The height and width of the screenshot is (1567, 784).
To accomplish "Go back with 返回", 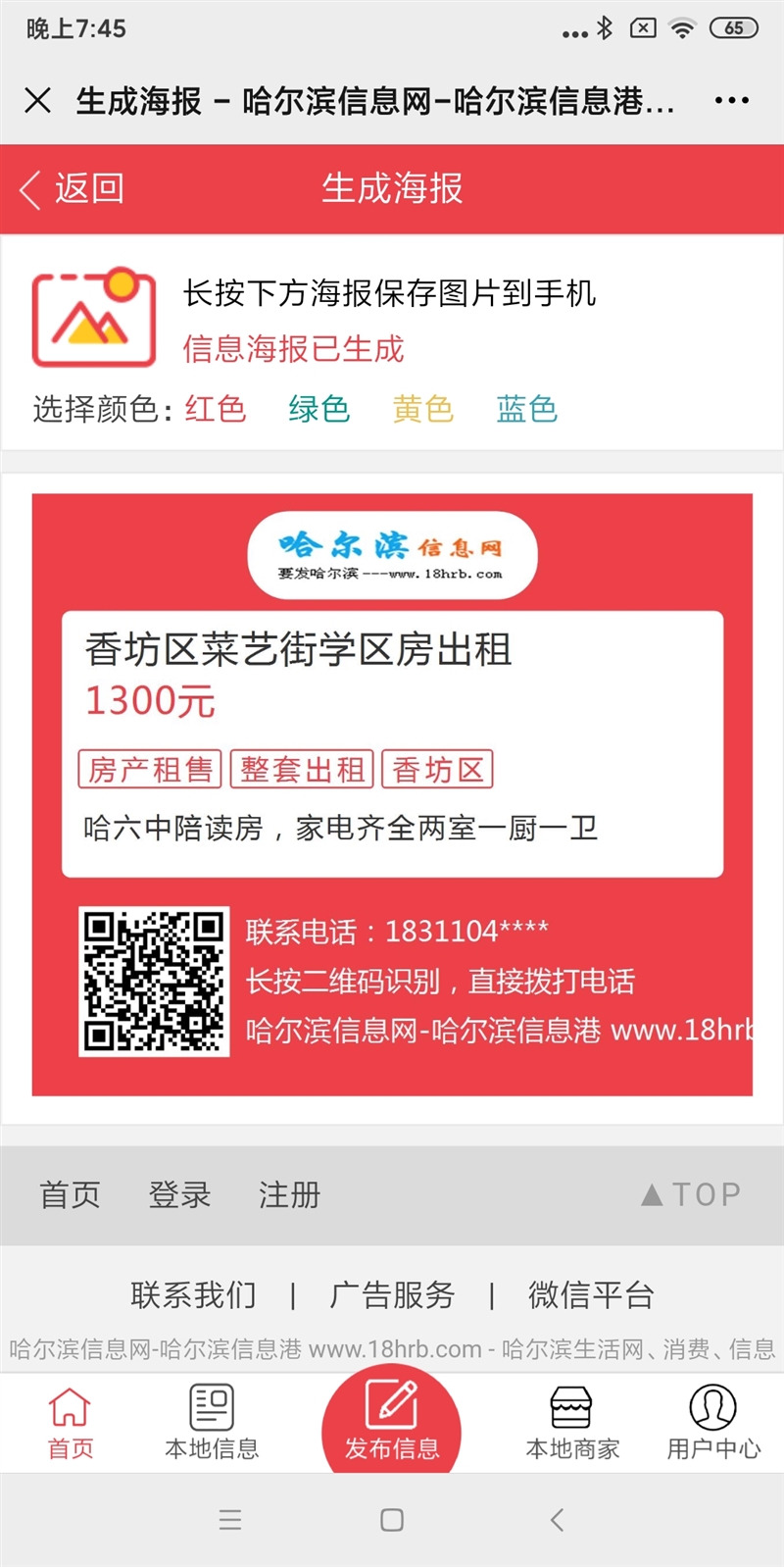I will tap(73, 188).
